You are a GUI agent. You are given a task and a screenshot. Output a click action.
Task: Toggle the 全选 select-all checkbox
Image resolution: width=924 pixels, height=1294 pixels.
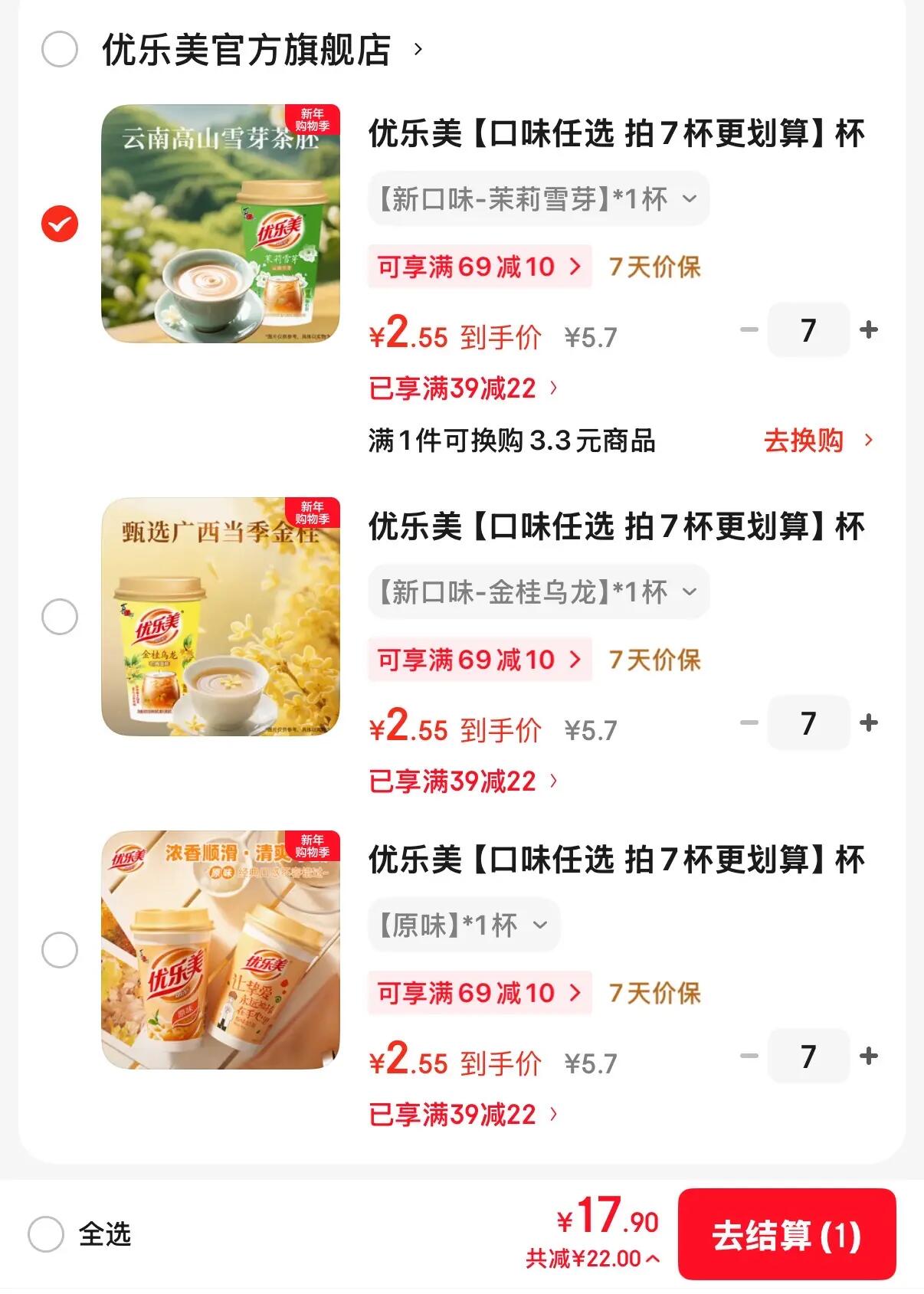point(46,1234)
